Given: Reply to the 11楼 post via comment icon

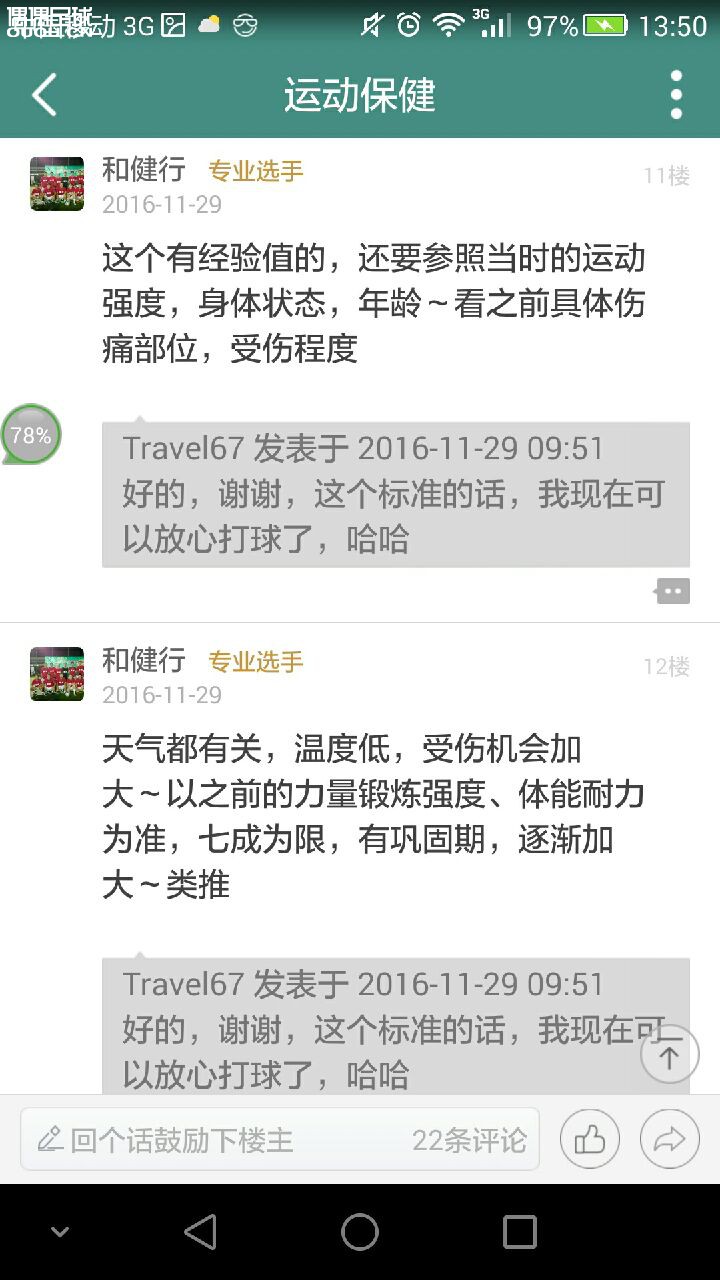Looking at the screenshot, I should click(672, 592).
